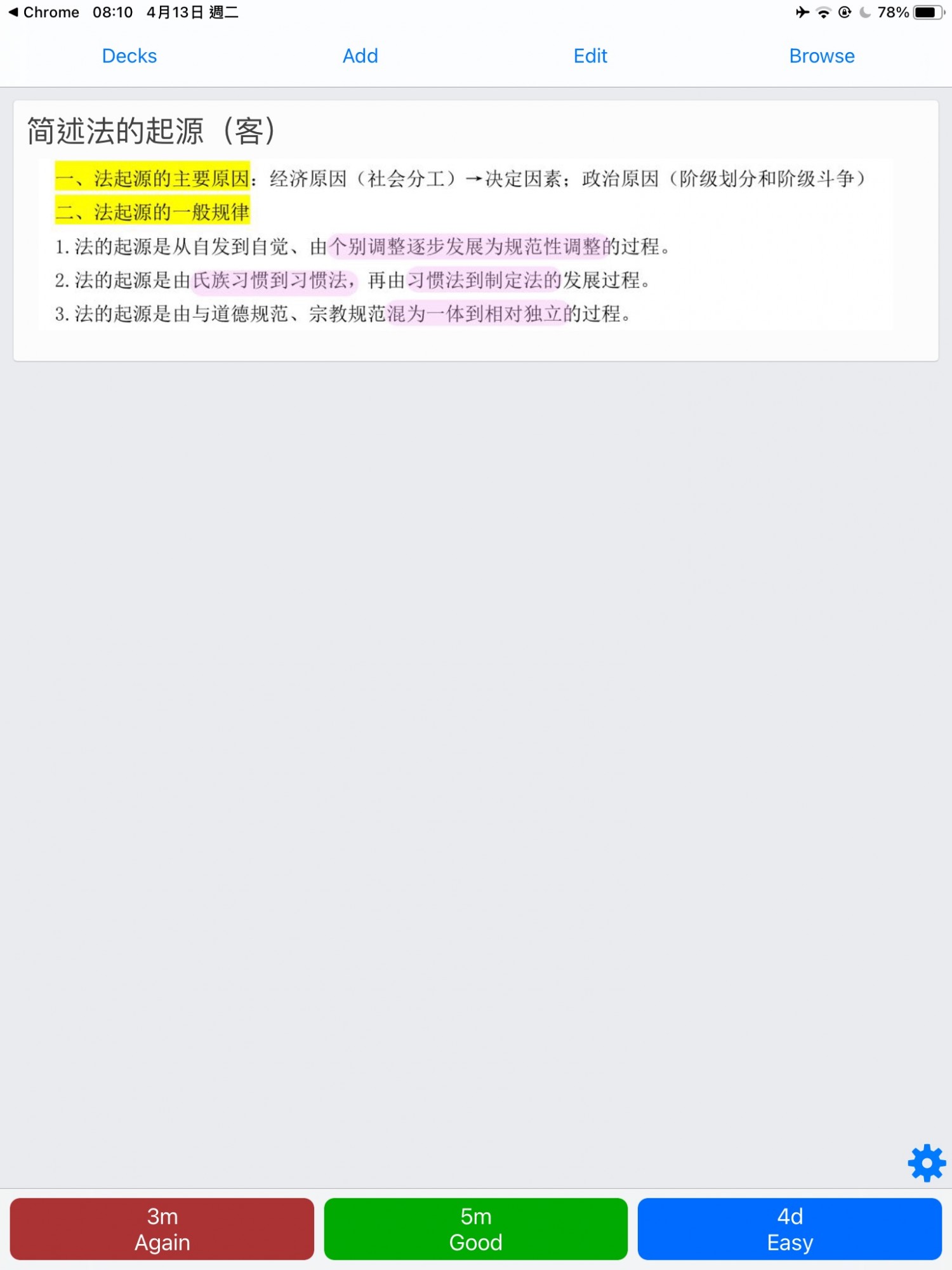Viewport: 952px width, 1270px height.
Task: Rate card as Again (3m)
Action: pos(162,1229)
